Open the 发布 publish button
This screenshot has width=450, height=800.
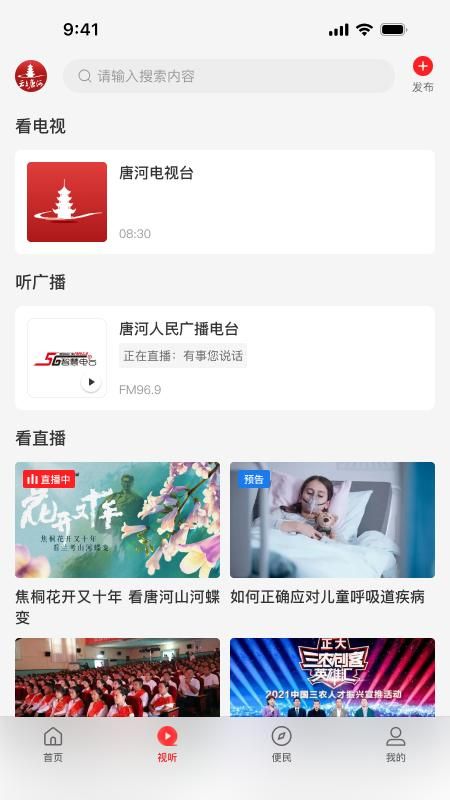pyautogui.click(x=422, y=74)
